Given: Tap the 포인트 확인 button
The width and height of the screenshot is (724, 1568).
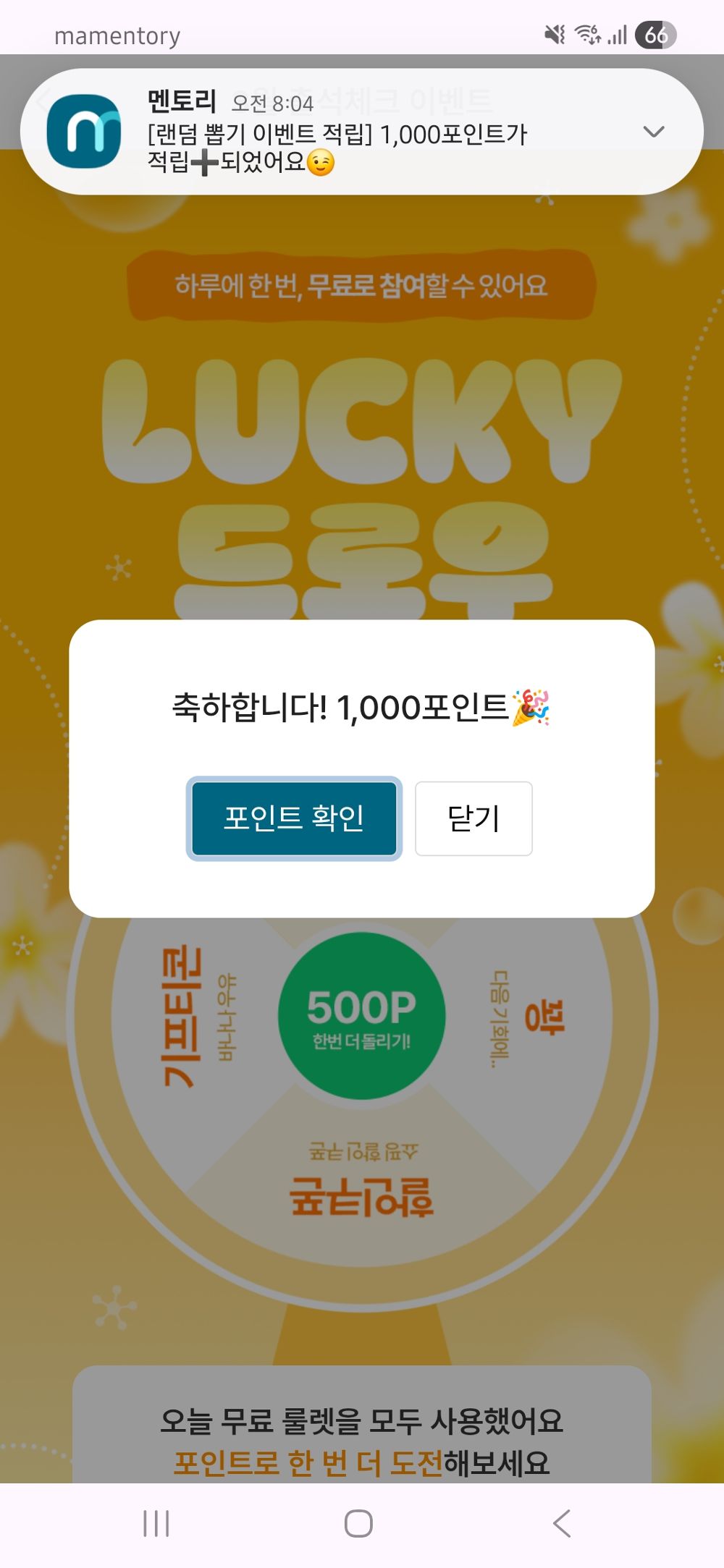Looking at the screenshot, I should point(293,818).
